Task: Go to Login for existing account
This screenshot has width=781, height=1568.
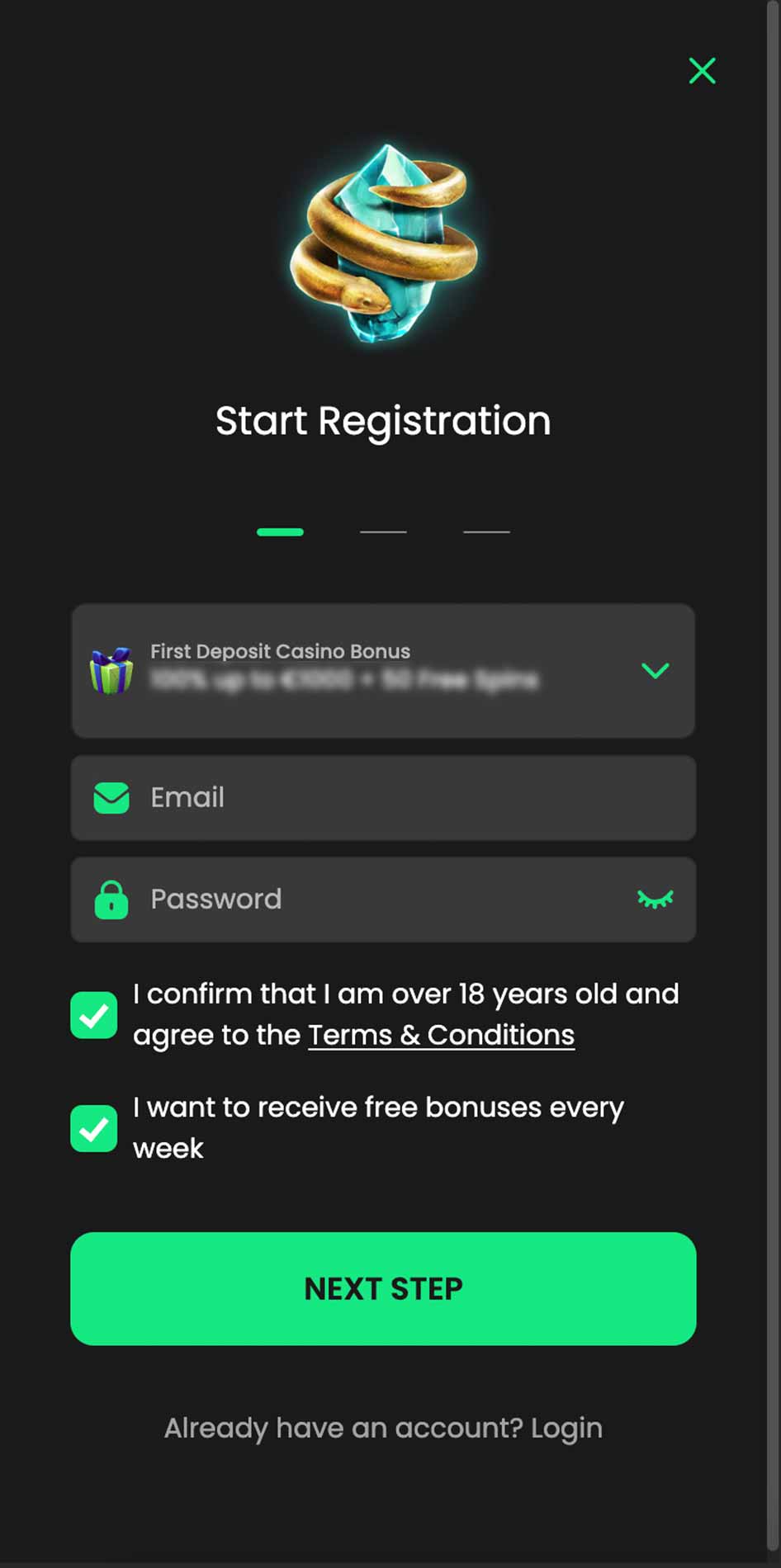Action: tap(566, 1429)
